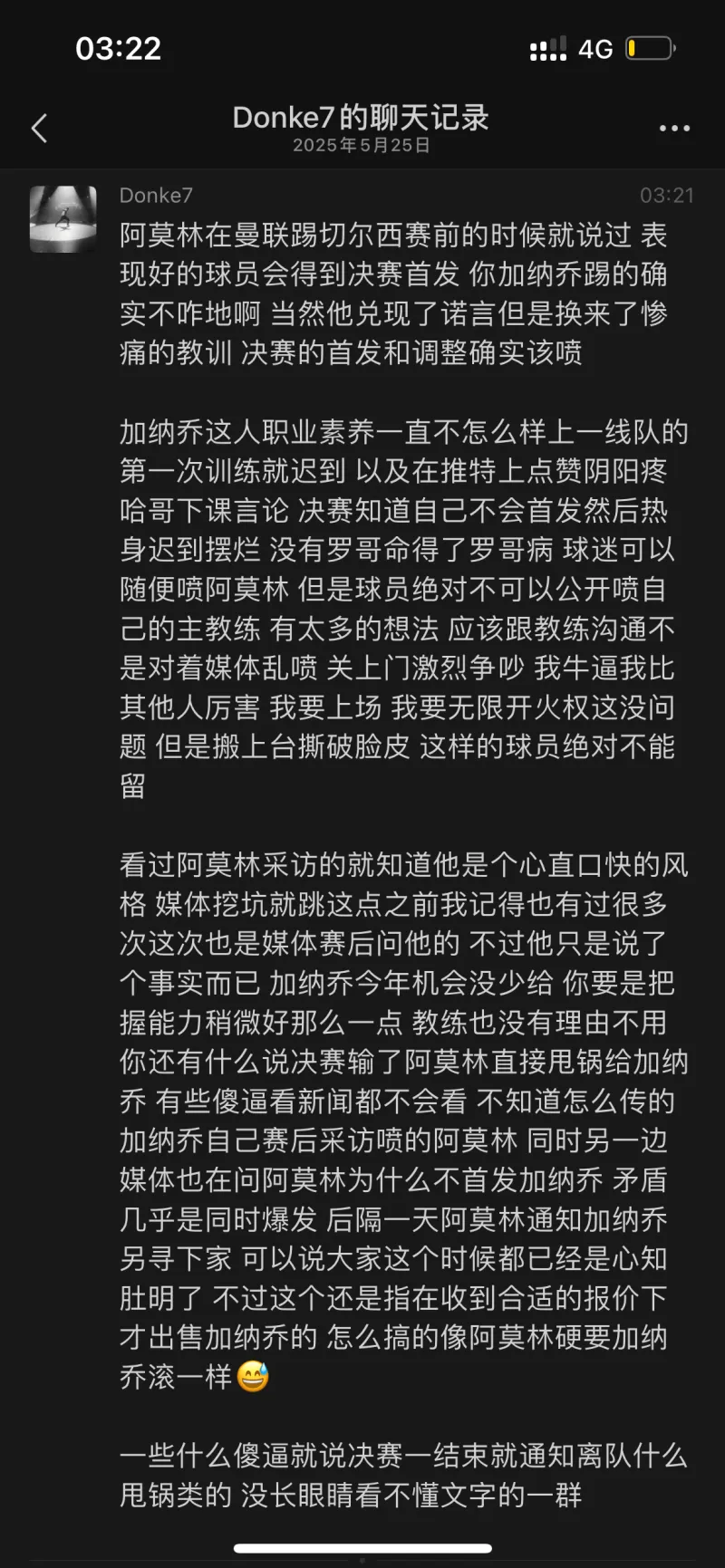Open the three-dot overflow menu
Viewport: 725px width, 1568px height.
[x=674, y=129]
